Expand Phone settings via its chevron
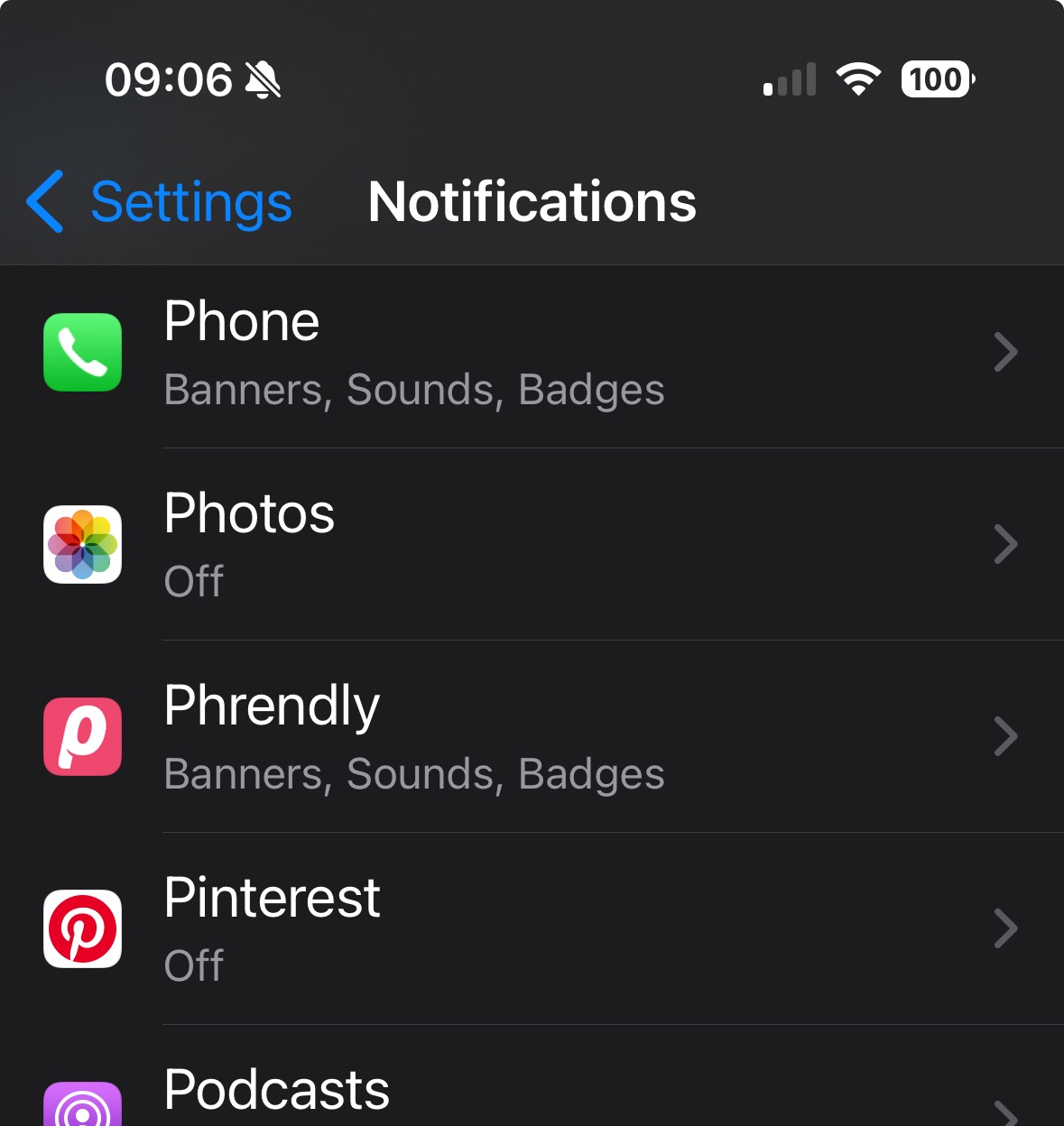Image resolution: width=1064 pixels, height=1126 pixels. [x=1005, y=352]
